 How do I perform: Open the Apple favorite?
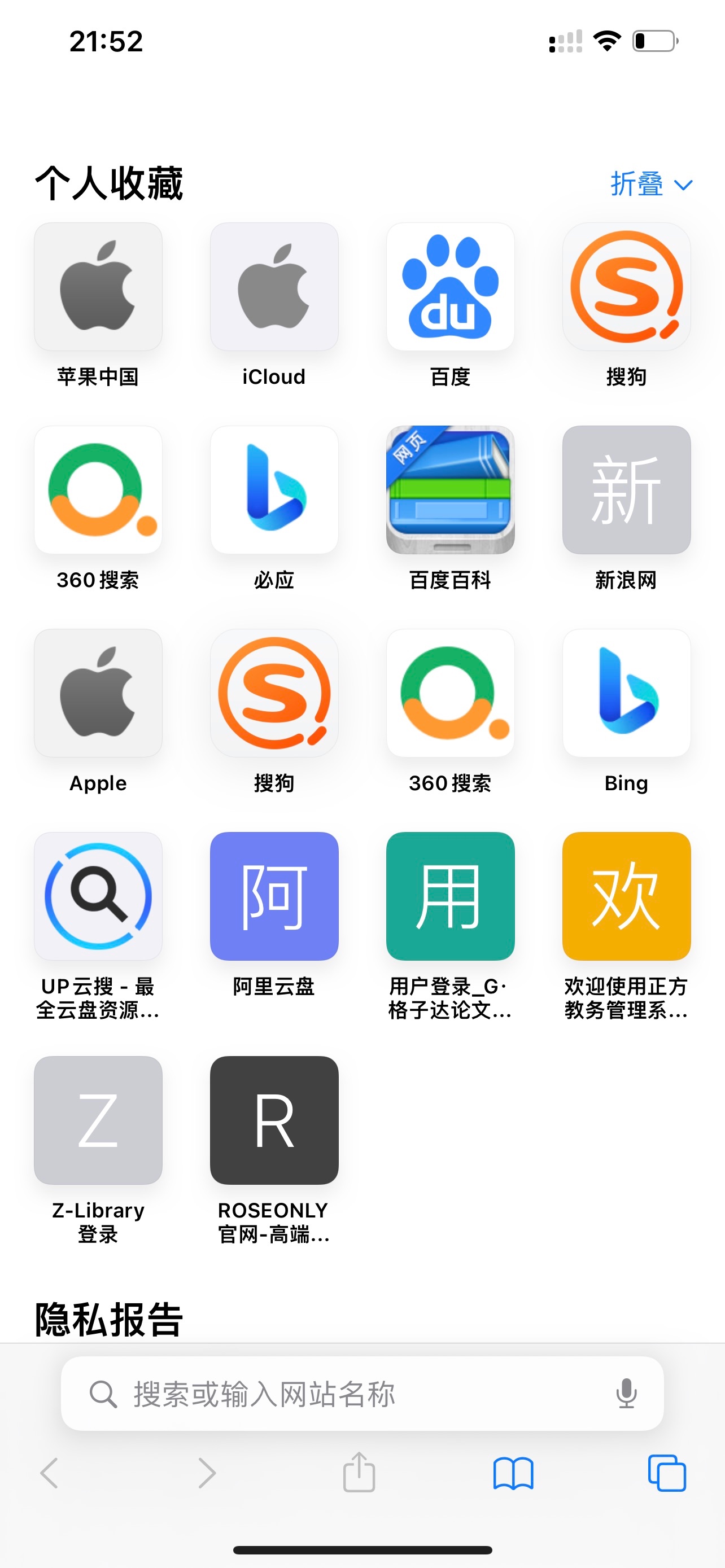tap(98, 693)
